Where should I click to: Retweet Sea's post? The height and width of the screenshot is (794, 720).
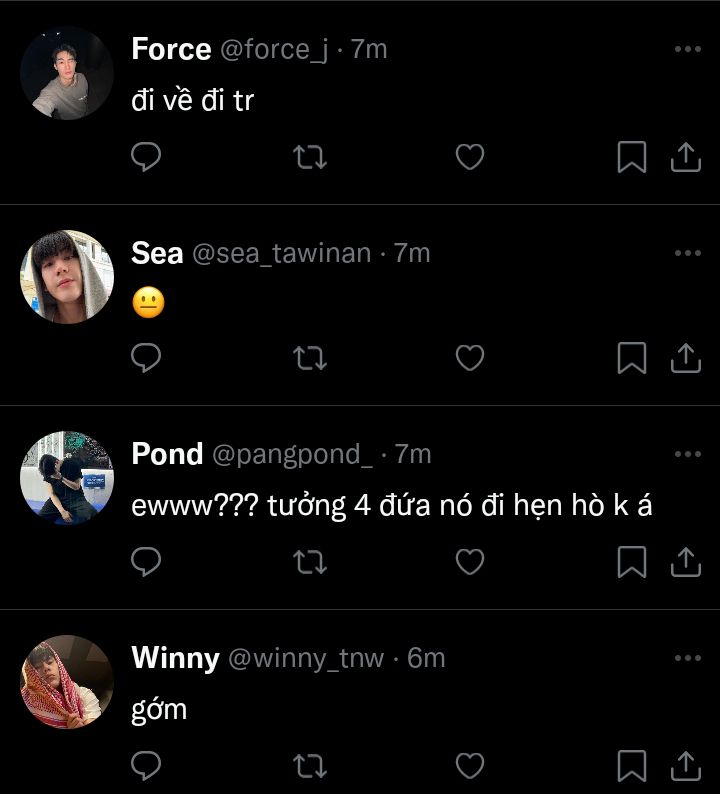[310, 358]
